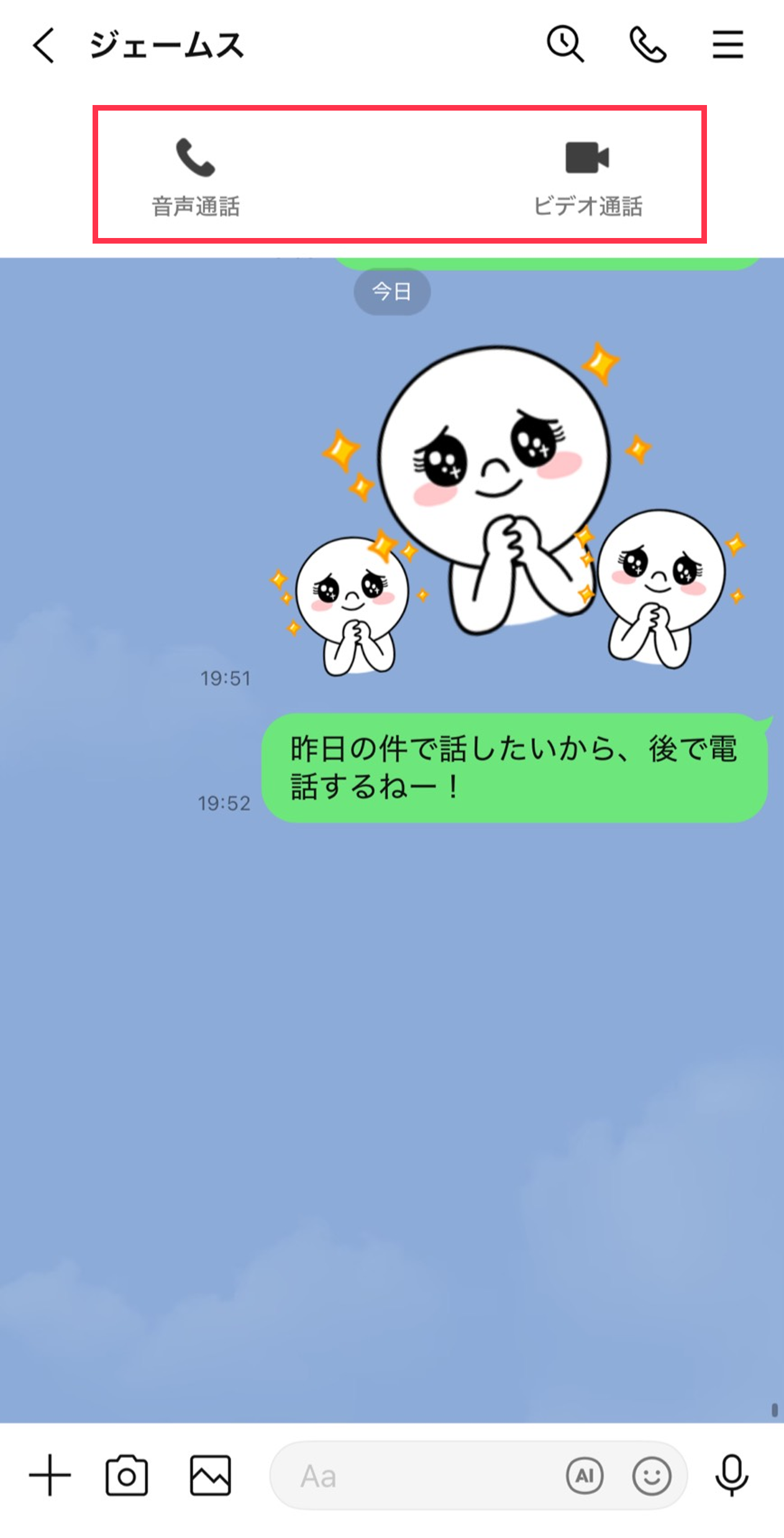Open the chat menu with the hamburger icon
The width and height of the screenshot is (784, 1538).
click(x=727, y=44)
